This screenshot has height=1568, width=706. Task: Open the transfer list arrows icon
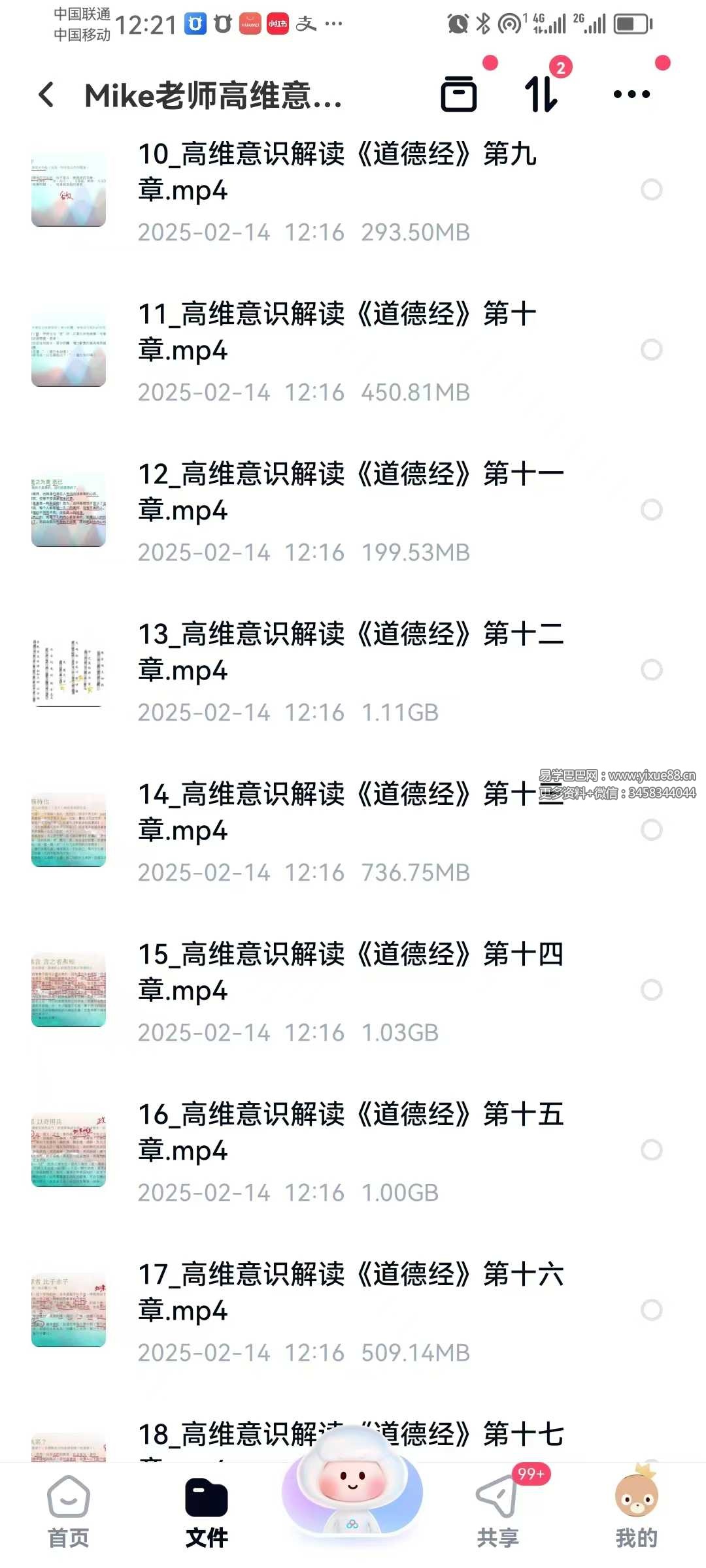tap(541, 94)
